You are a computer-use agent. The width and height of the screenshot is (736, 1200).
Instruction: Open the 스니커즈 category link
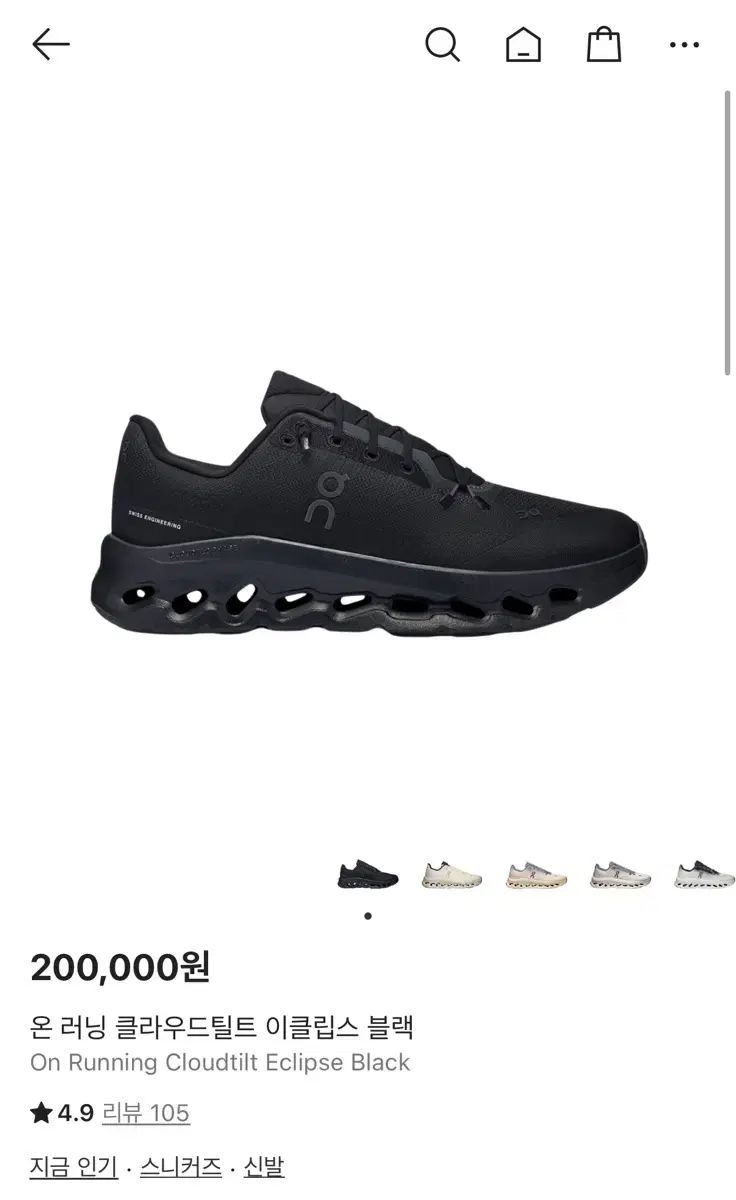pos(179,1167)
